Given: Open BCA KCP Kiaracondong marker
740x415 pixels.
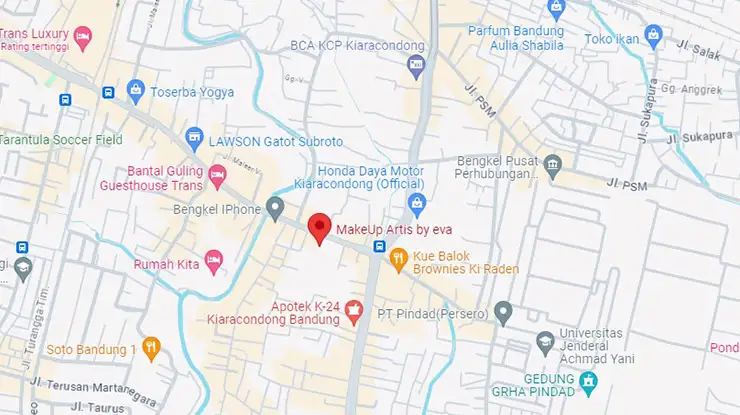Looking at the screenshot, I should point(417,66).
